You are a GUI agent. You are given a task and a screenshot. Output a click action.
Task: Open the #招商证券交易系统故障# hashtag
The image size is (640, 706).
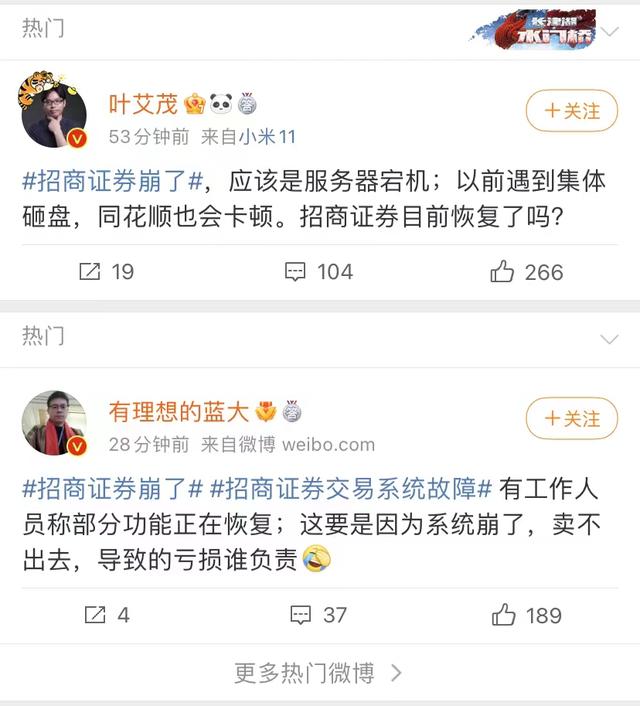tap(351, 489)
